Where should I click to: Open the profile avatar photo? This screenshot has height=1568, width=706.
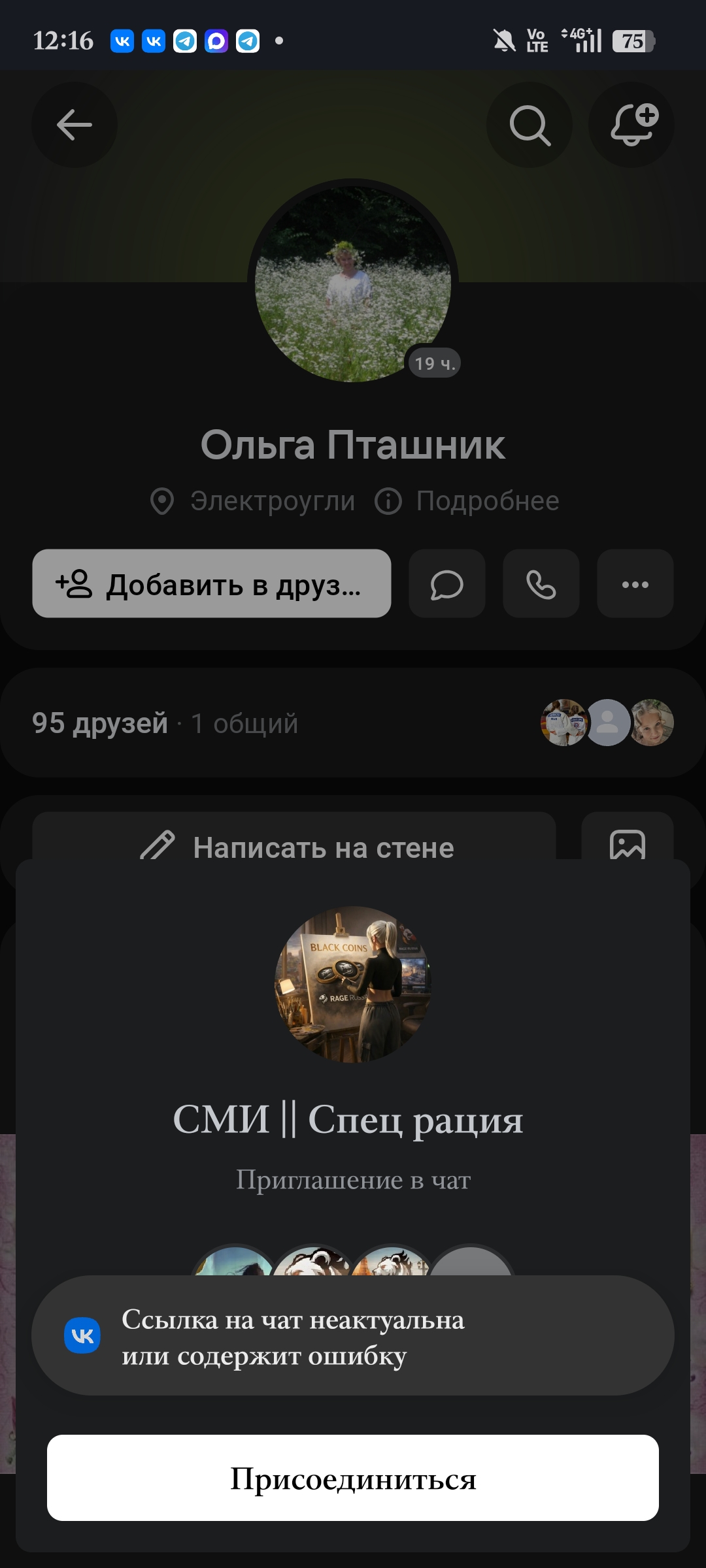point(353,284)
